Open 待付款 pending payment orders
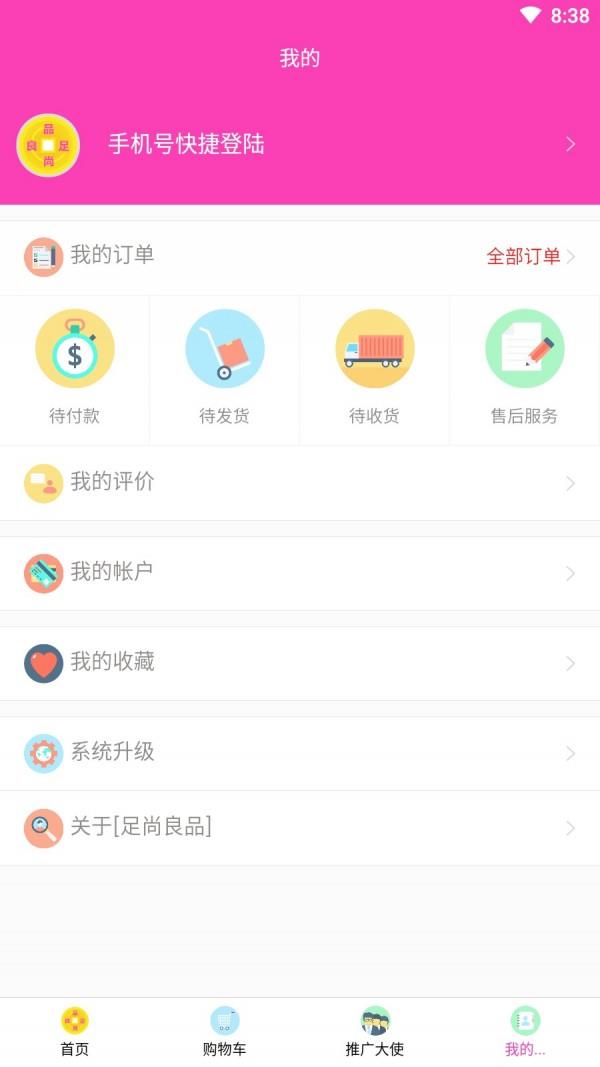Screen dimensions: 600x1067 click(75, 371)
